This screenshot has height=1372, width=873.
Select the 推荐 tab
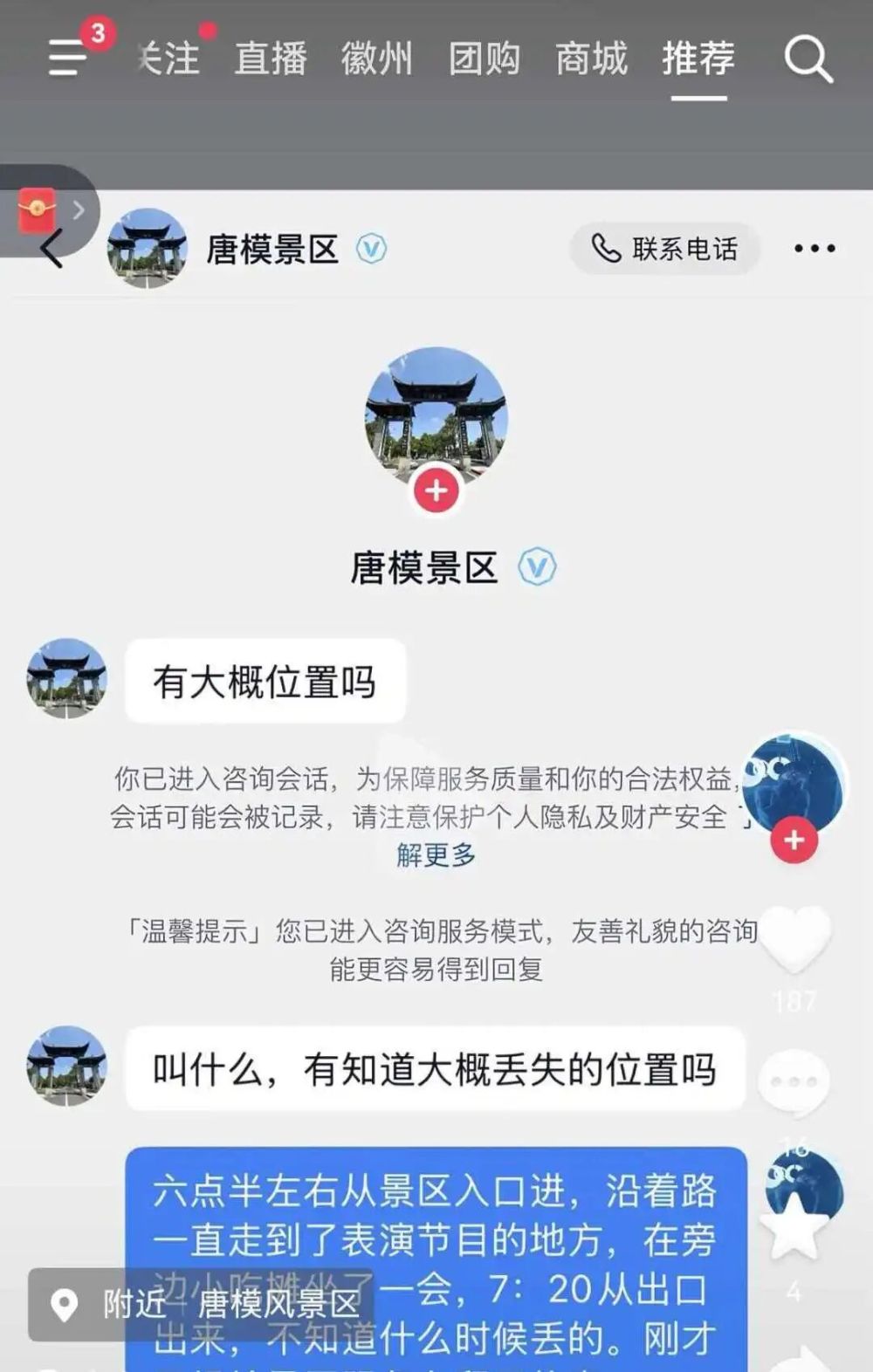[x=698, y=59]
